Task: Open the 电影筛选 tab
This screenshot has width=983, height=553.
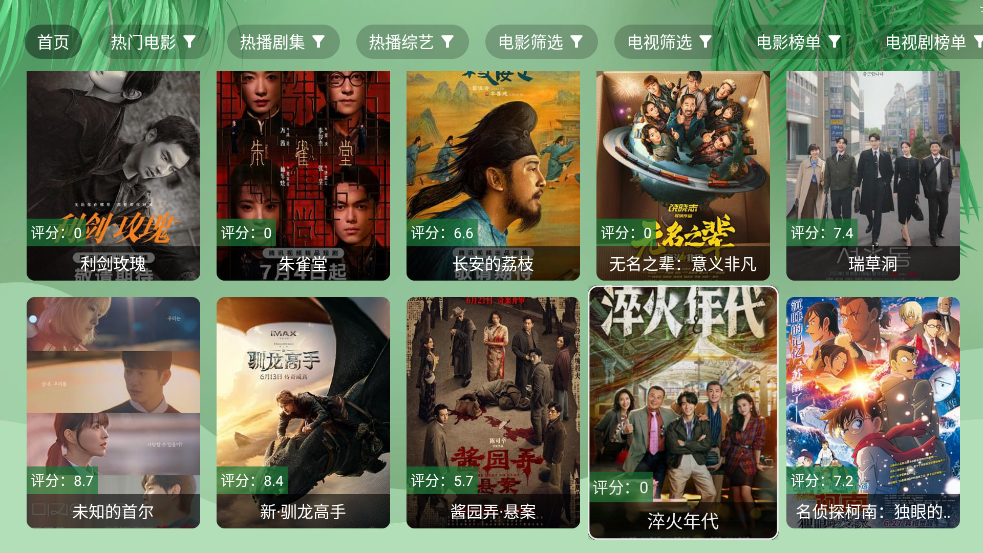Action: pos(540,42)
